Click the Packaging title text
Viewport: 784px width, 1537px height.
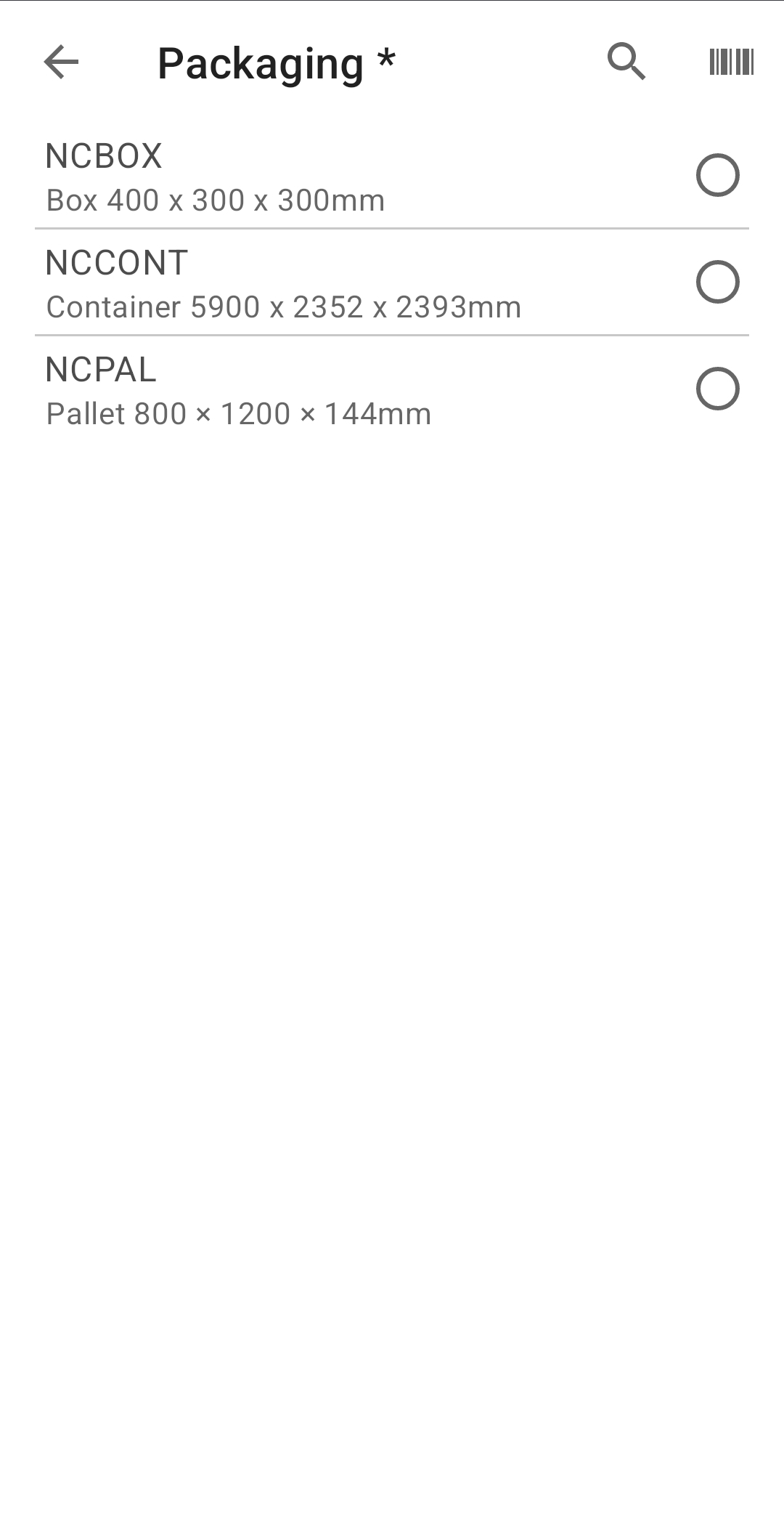coord(276,63)
